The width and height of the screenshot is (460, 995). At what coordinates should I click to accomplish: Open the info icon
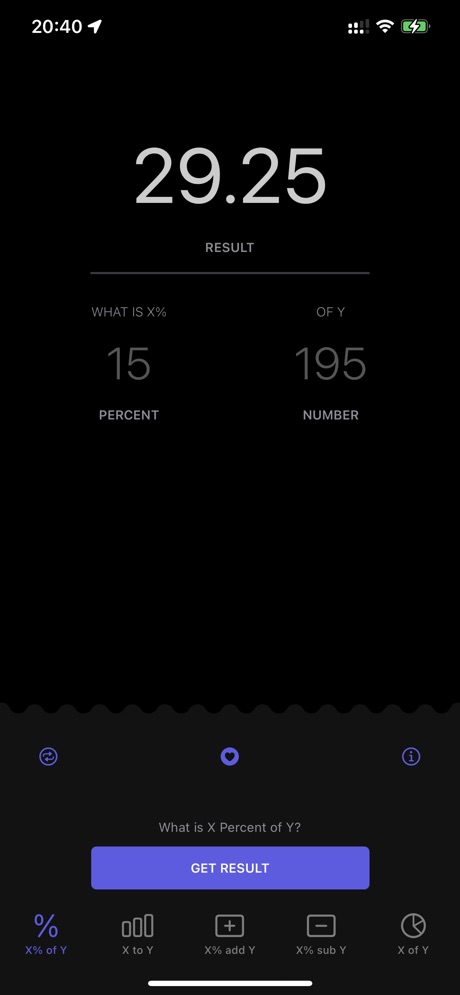[x=411, y=756]
